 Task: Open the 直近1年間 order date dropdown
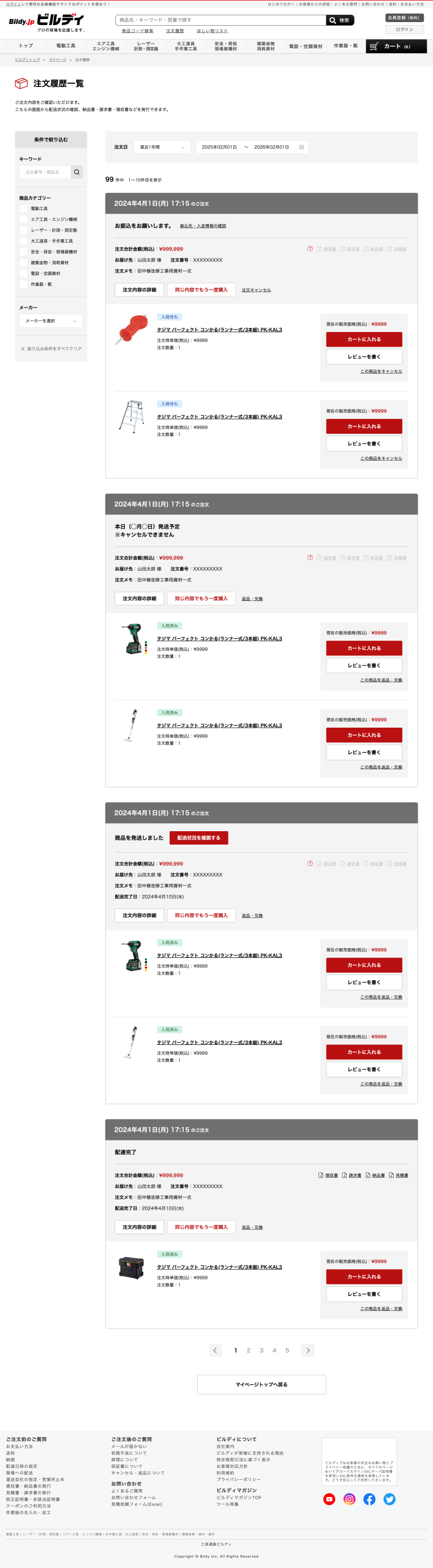click(x=162, y=147)
